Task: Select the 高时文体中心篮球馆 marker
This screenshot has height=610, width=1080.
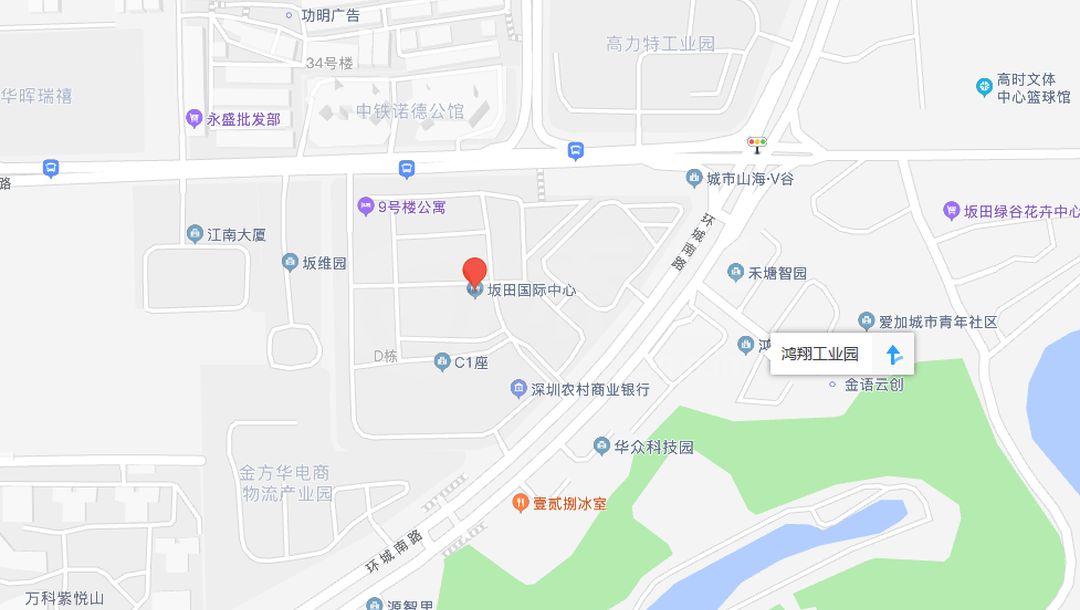Action: point(984,88)
